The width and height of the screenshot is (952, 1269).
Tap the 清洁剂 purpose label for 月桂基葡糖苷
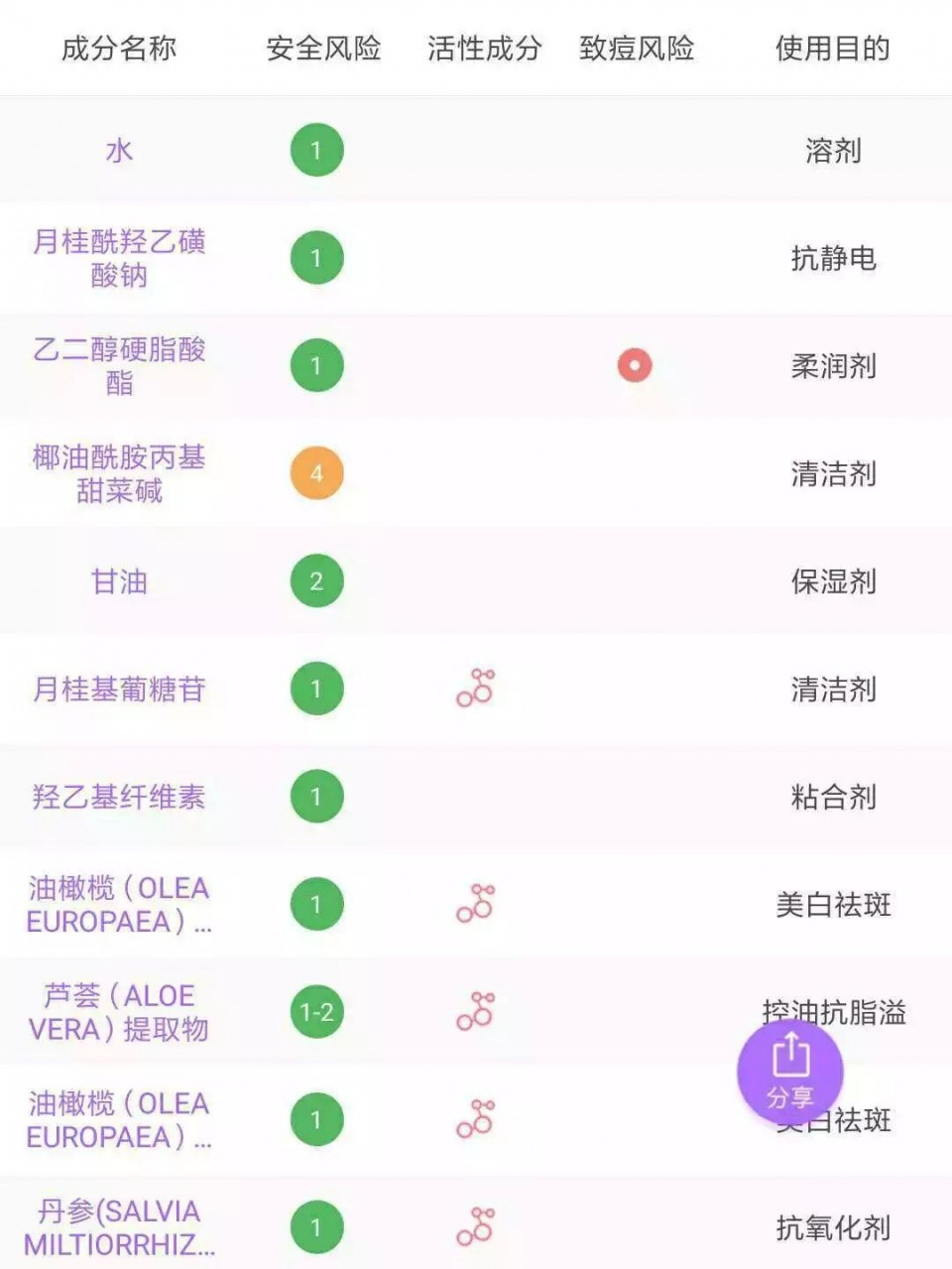click(x=832, y=689)
